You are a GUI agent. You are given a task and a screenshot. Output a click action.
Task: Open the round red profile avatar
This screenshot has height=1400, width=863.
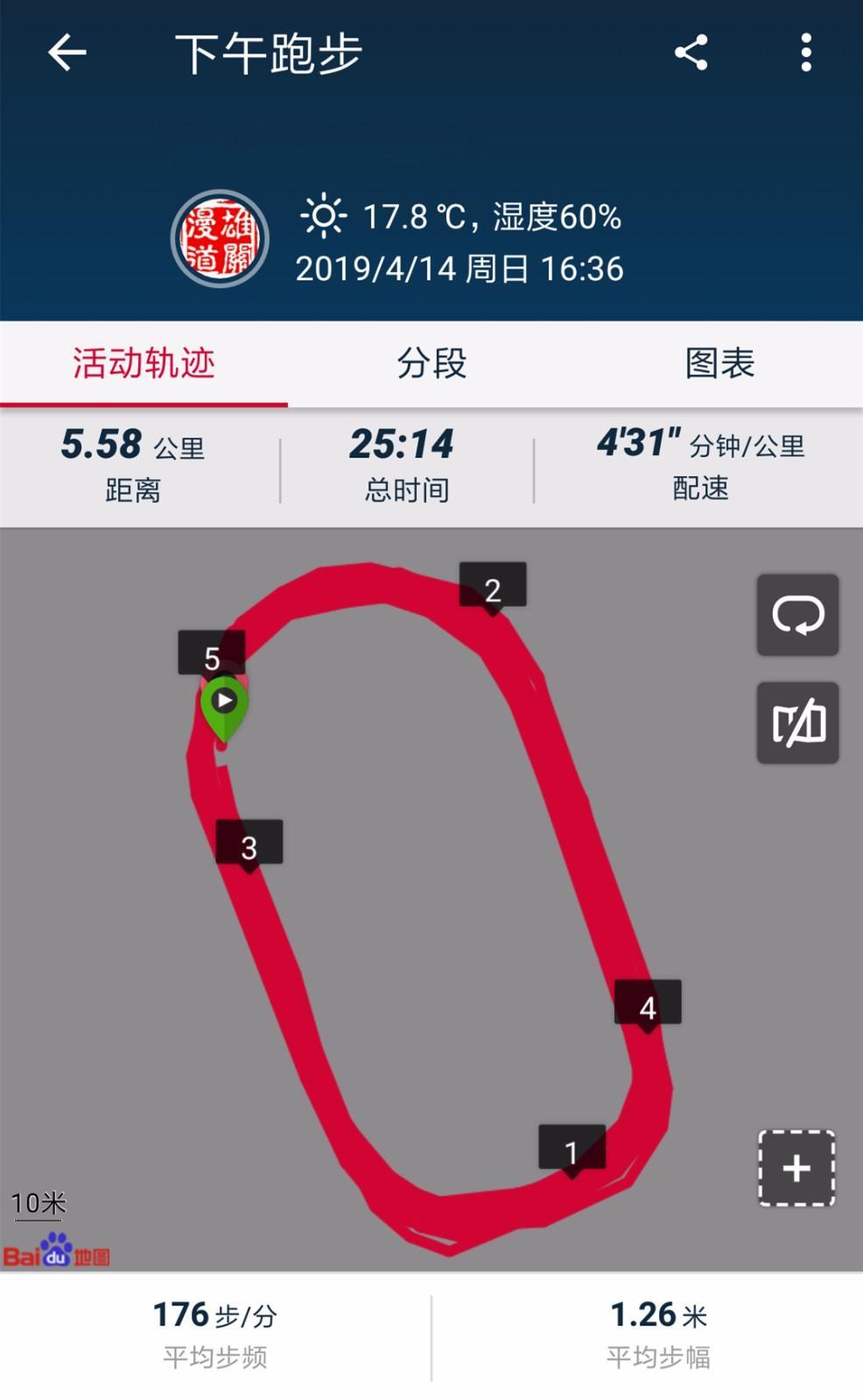(219, 238)
